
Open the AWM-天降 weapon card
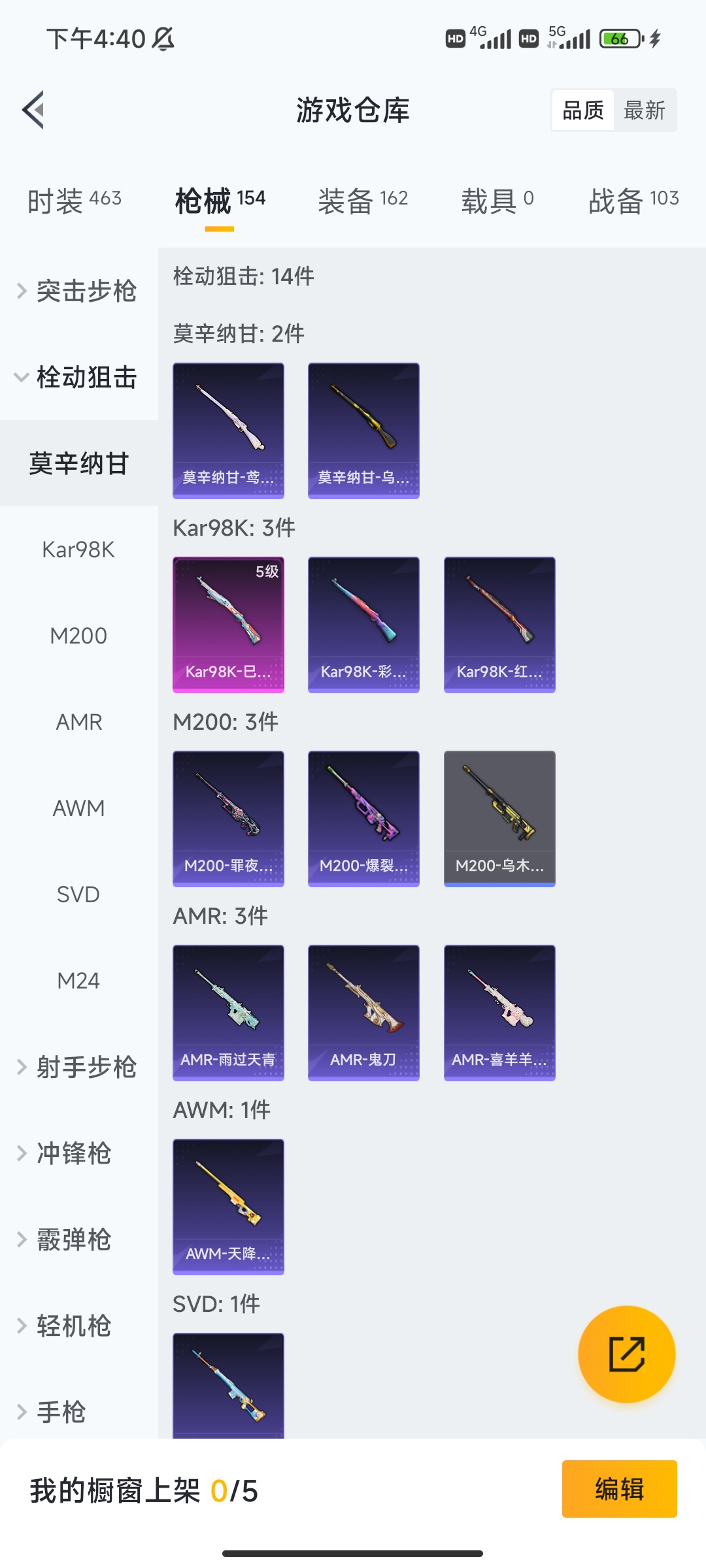228,1207
